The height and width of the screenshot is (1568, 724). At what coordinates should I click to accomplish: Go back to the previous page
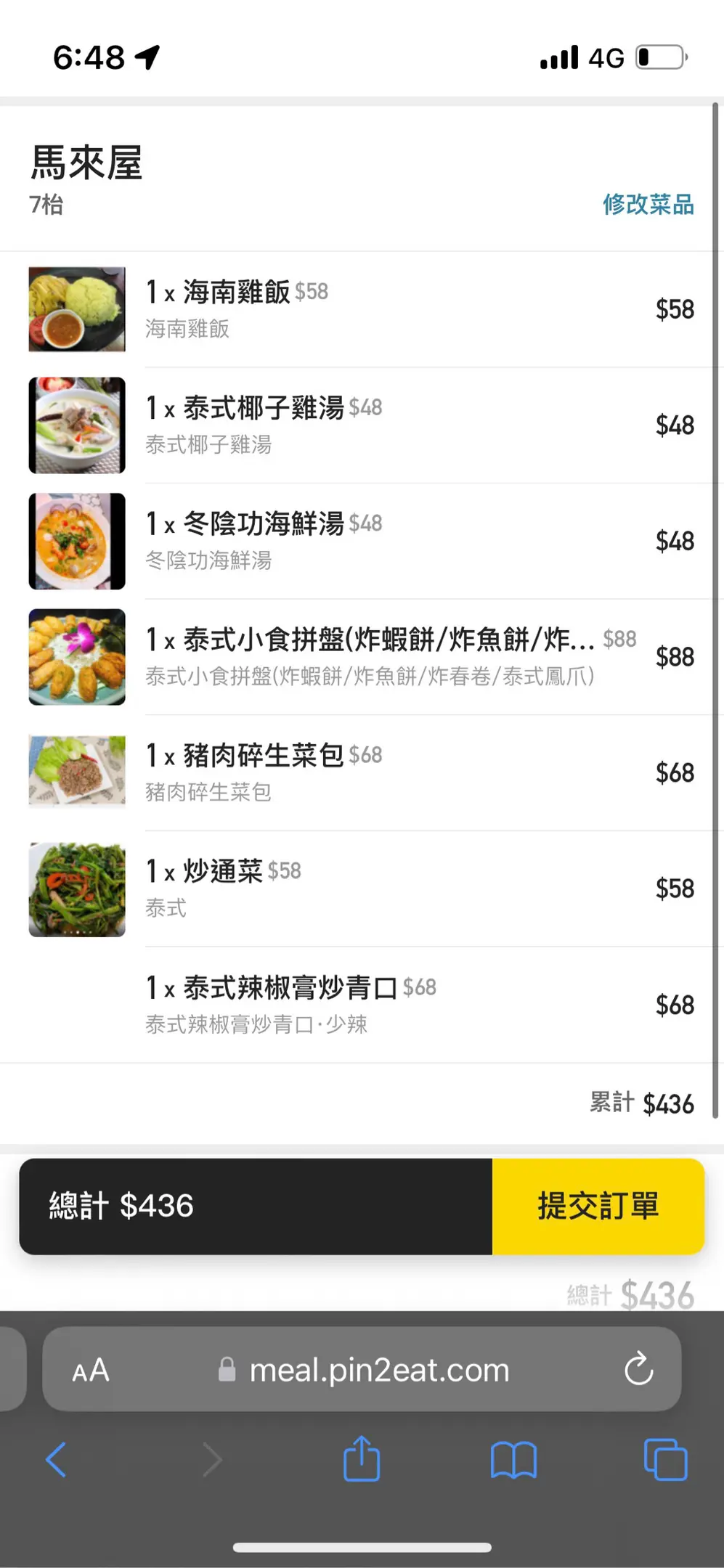[56, 1459]
